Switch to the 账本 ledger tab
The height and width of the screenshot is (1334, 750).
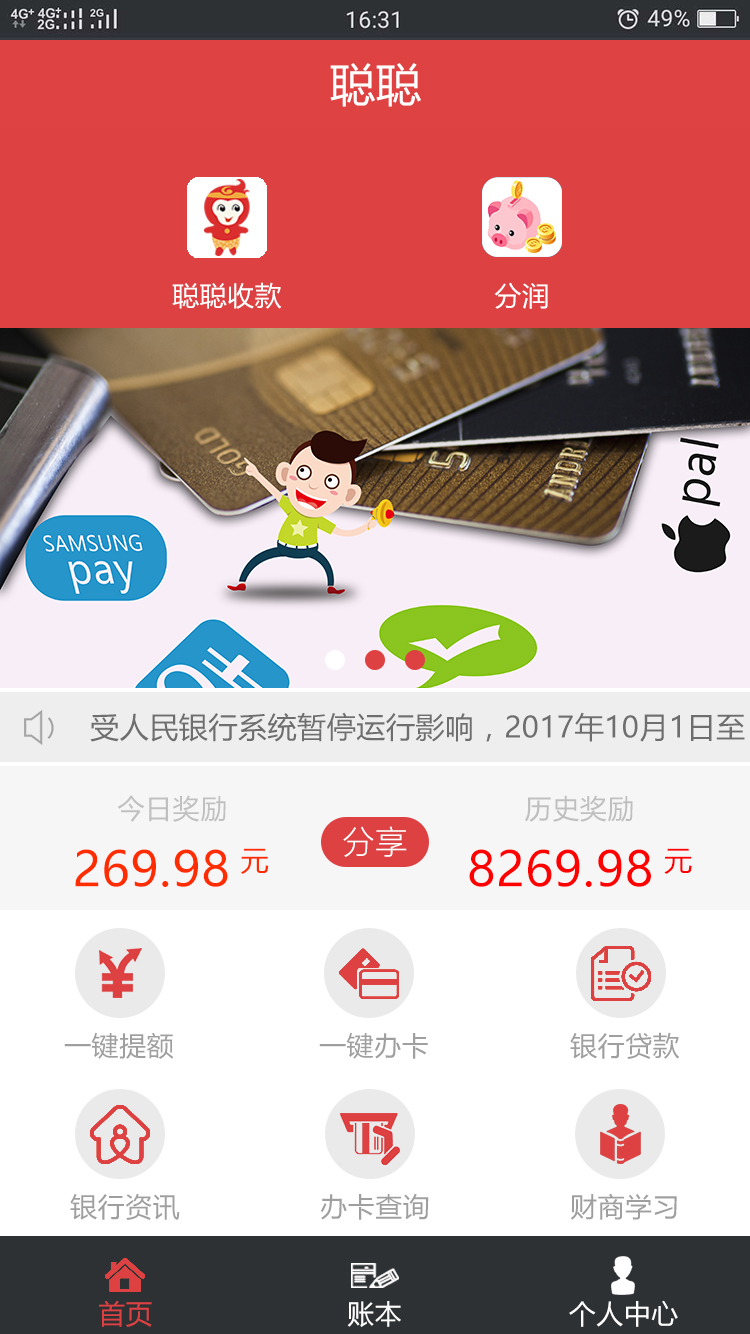tap(374, 1290)
